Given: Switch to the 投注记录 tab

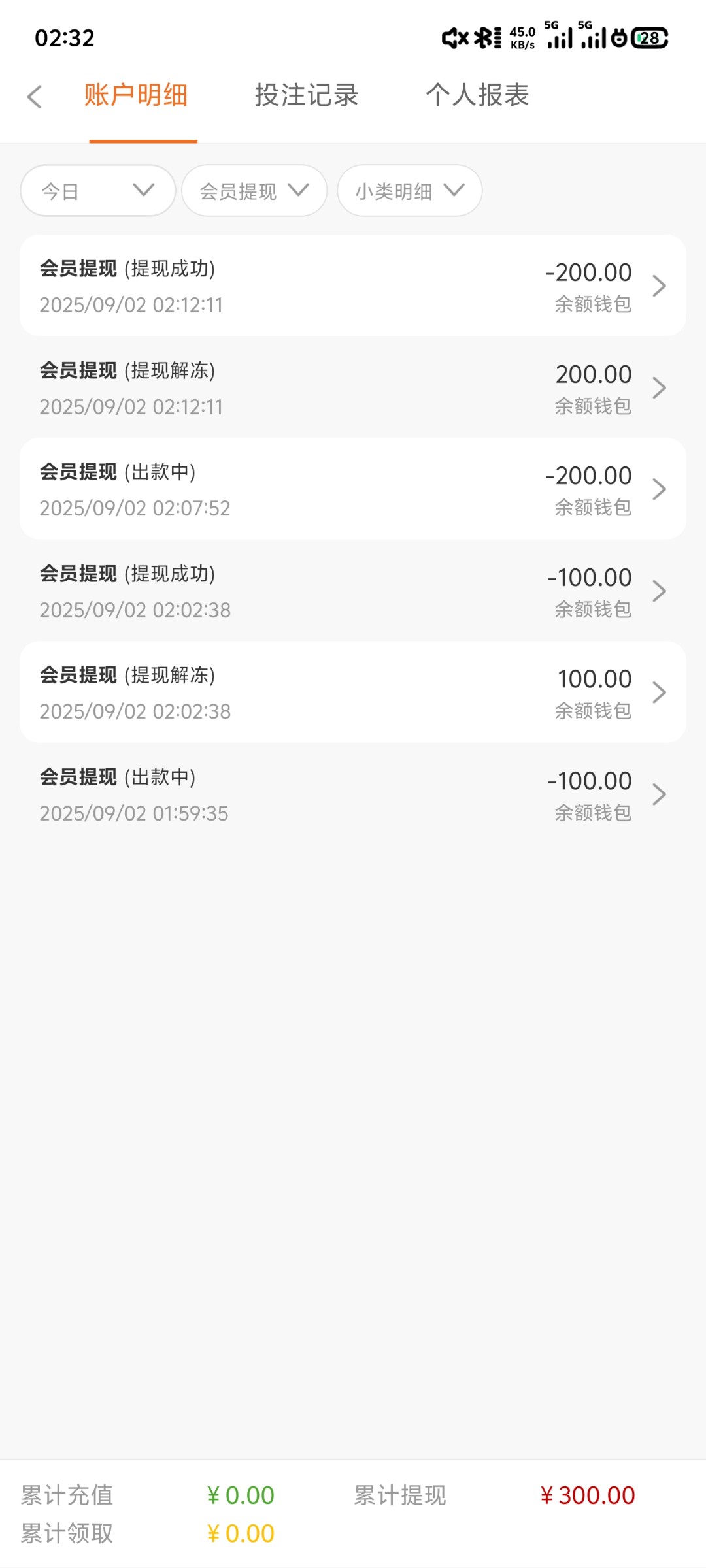Looking at the screenshot, I should 307,95.
